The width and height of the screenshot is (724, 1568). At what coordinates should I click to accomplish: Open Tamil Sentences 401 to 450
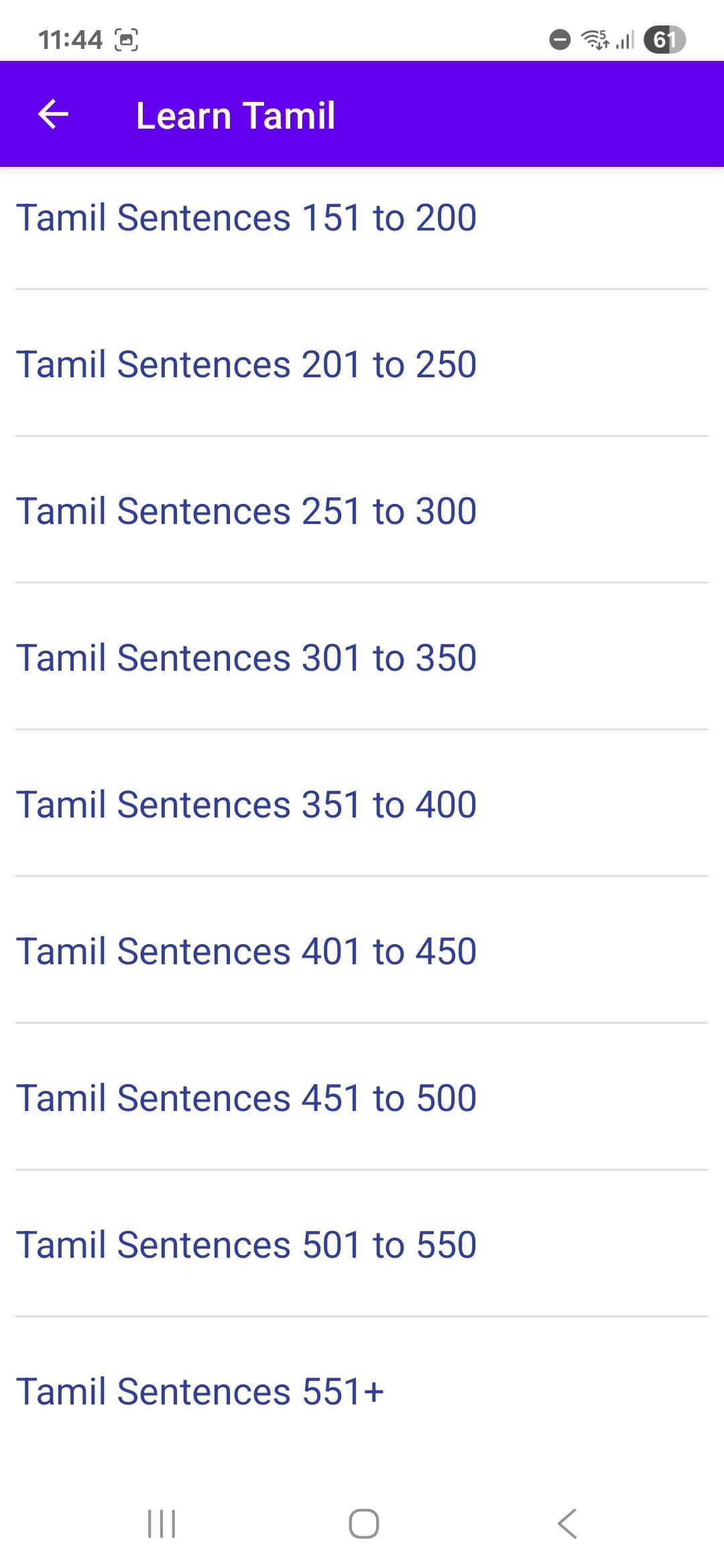pos(246,952)
